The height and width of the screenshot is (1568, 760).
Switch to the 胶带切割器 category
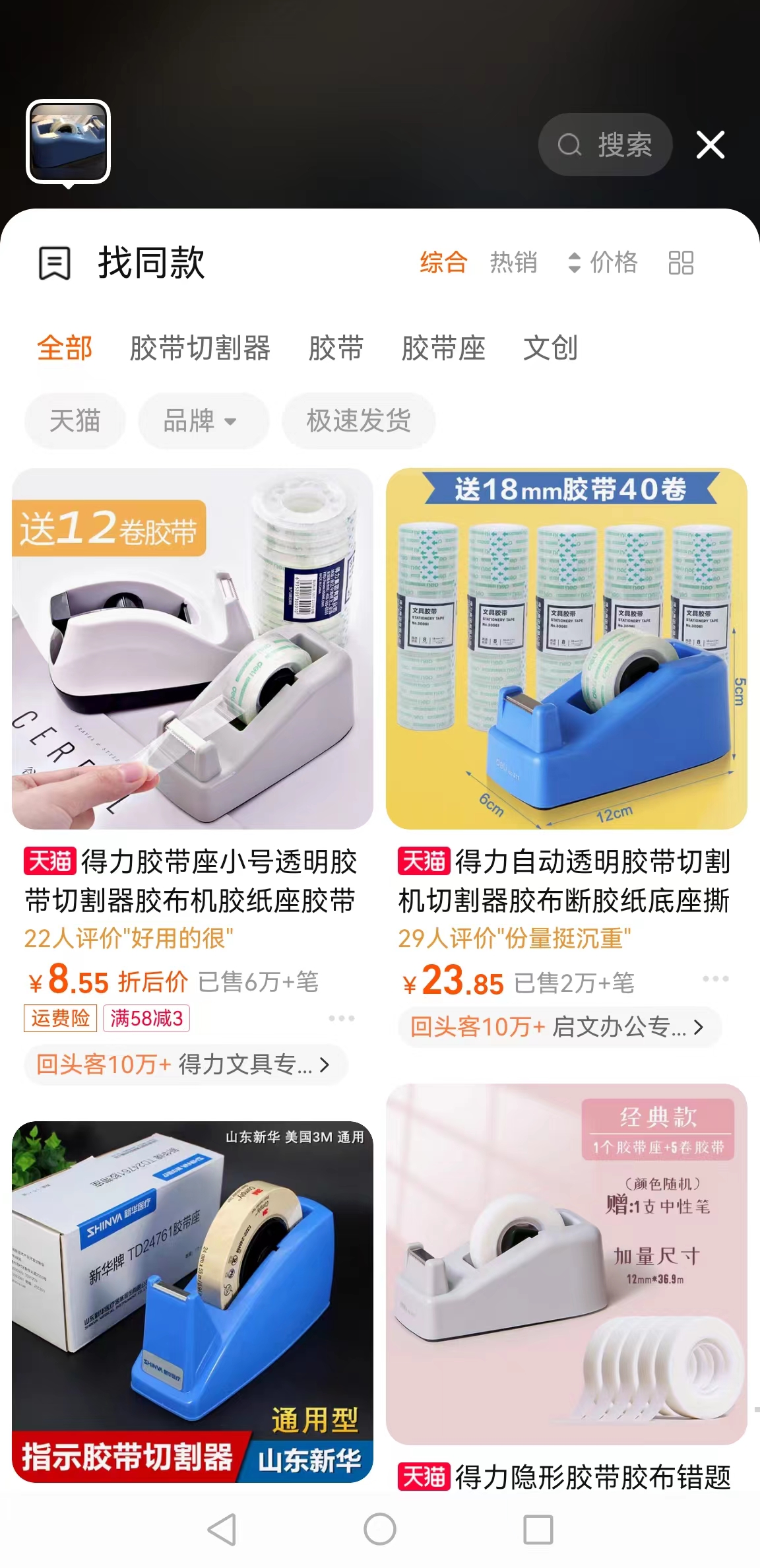point(200,348)
